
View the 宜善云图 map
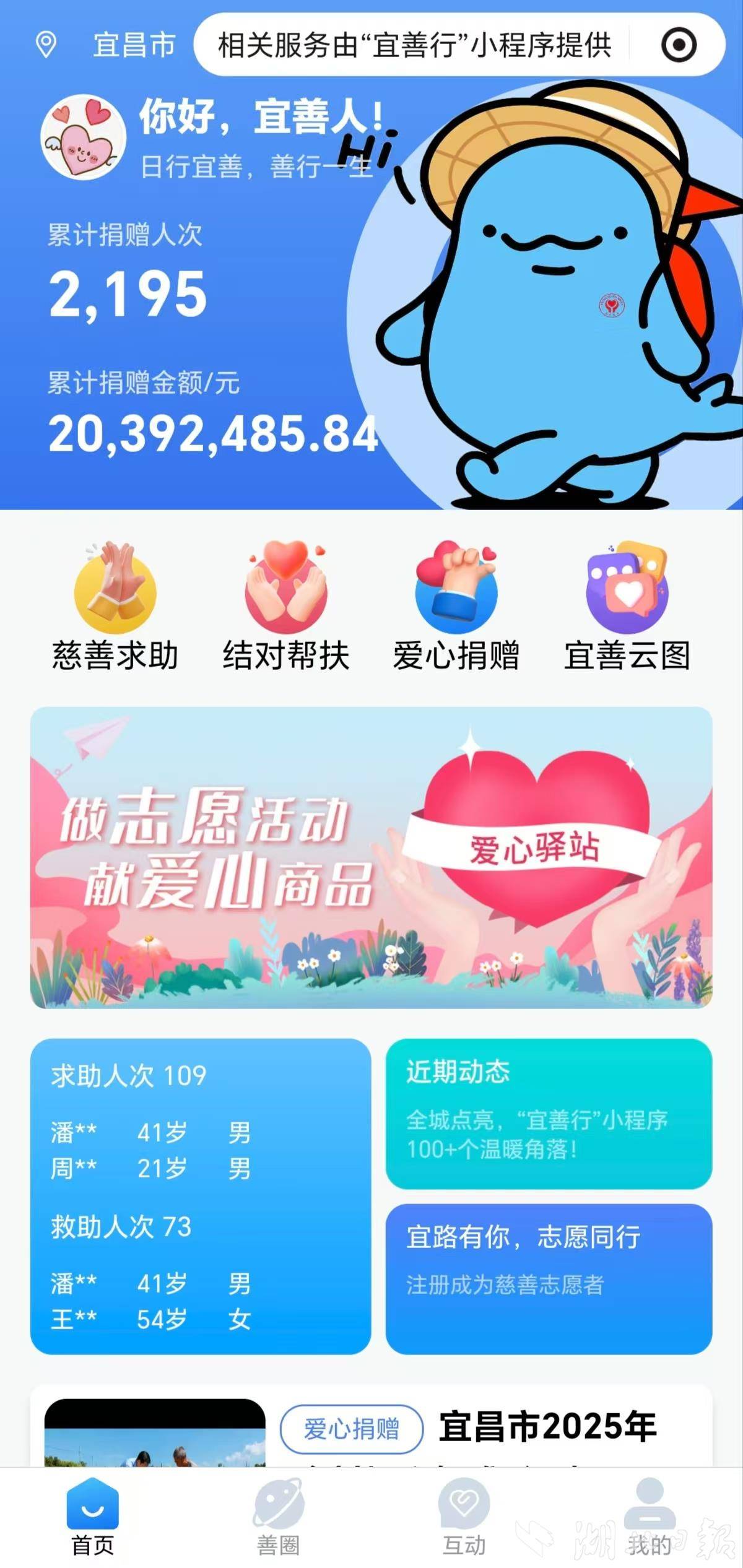[x=627, y=607]
